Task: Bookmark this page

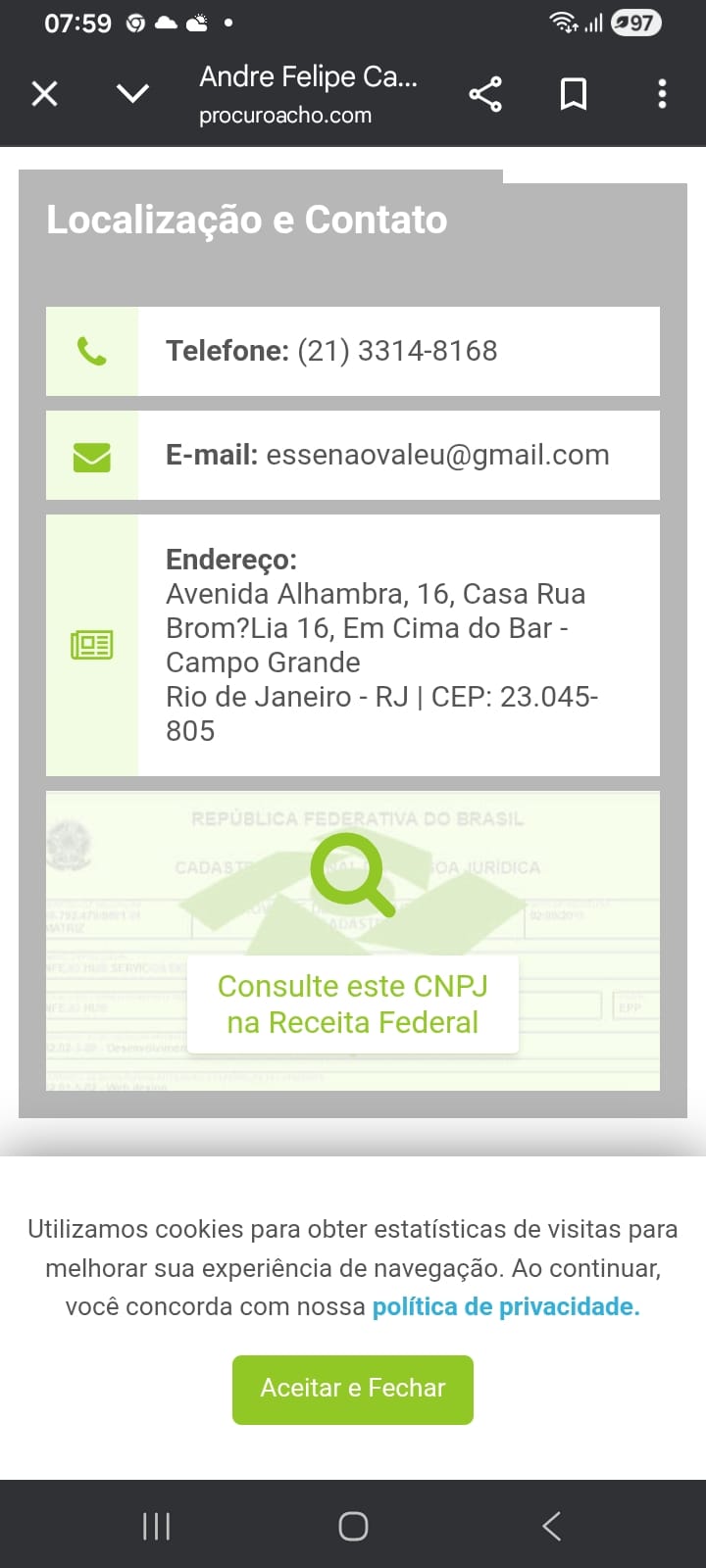Action: (x=574, y=94)
